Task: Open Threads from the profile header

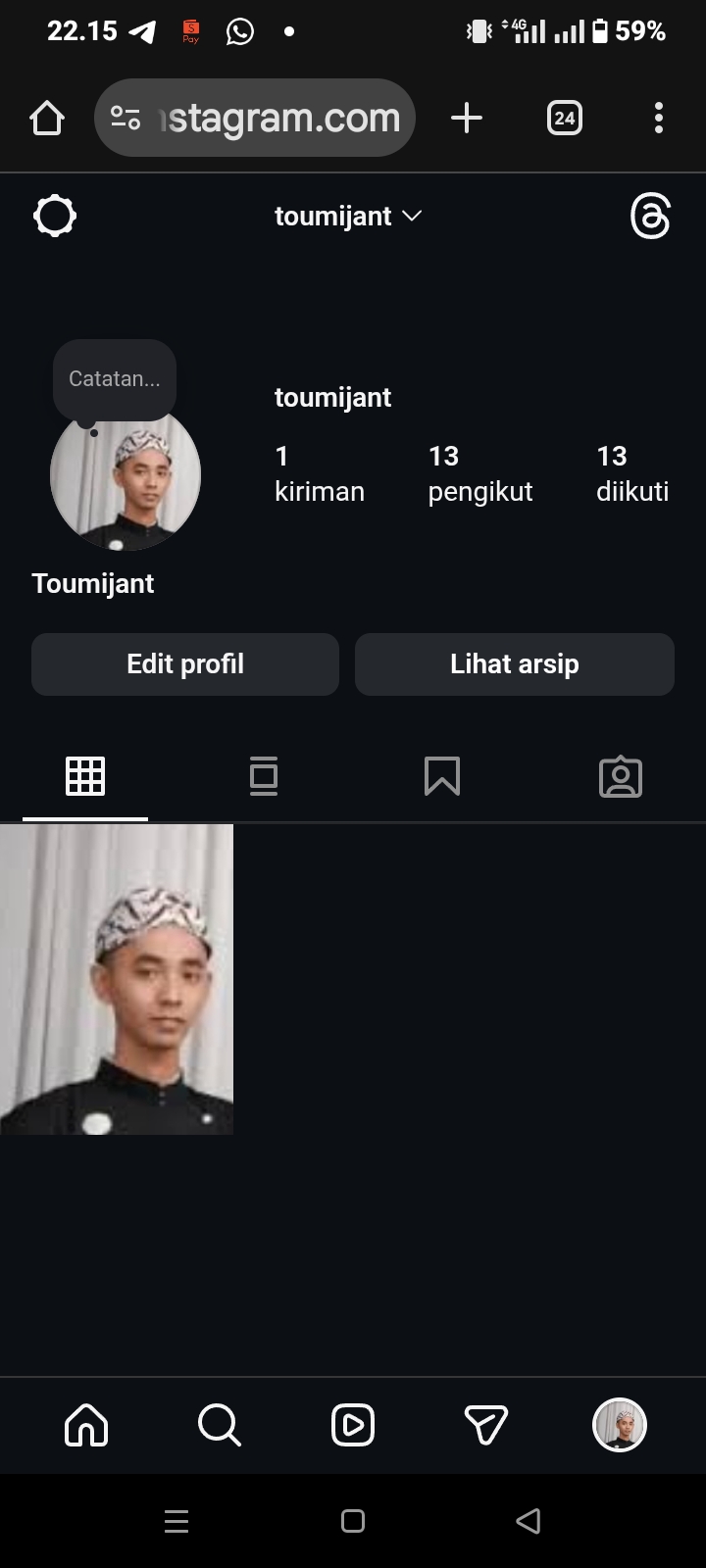Action: tap(650, 216)
